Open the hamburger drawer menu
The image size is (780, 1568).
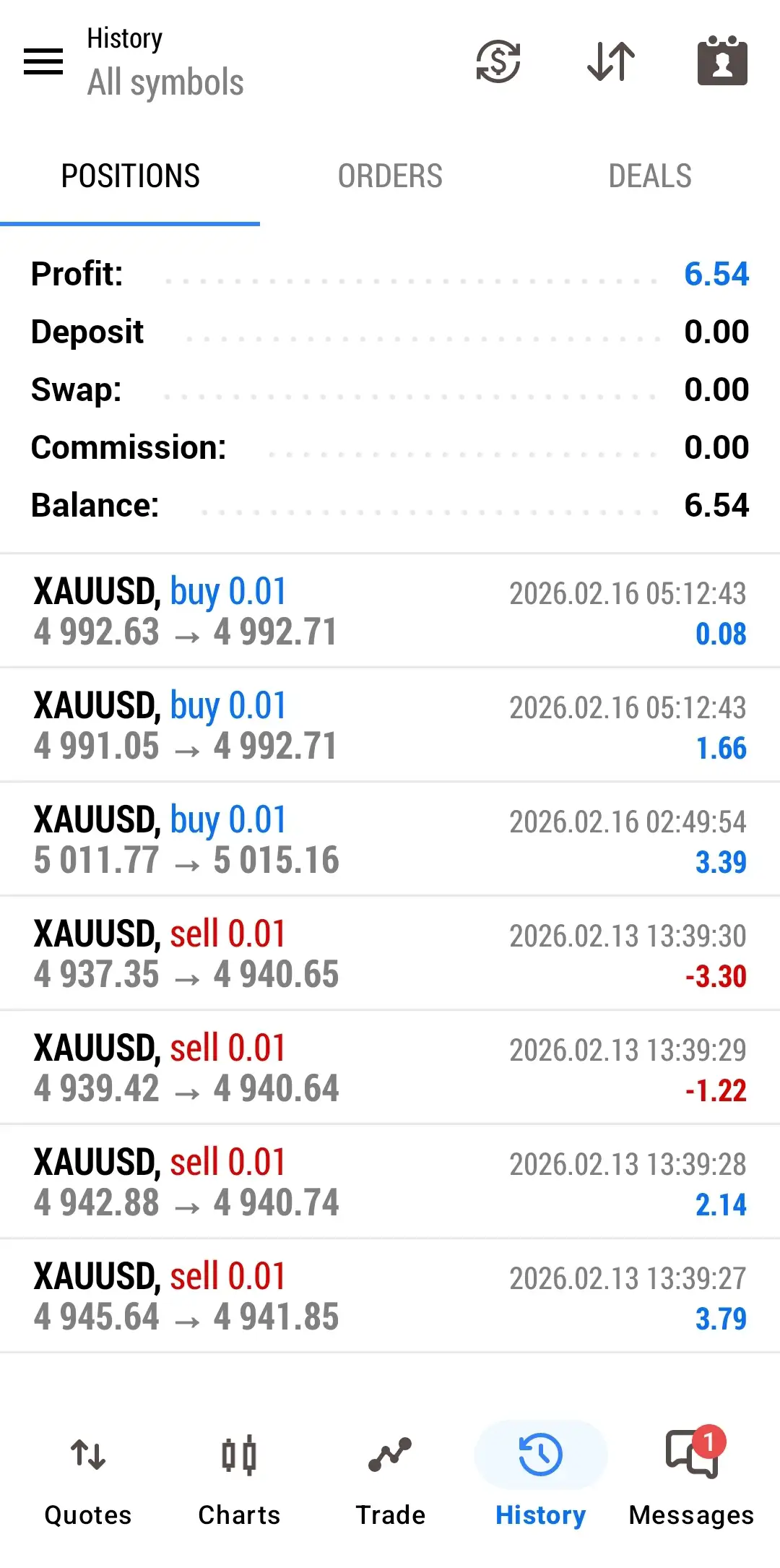click(43, 61)
